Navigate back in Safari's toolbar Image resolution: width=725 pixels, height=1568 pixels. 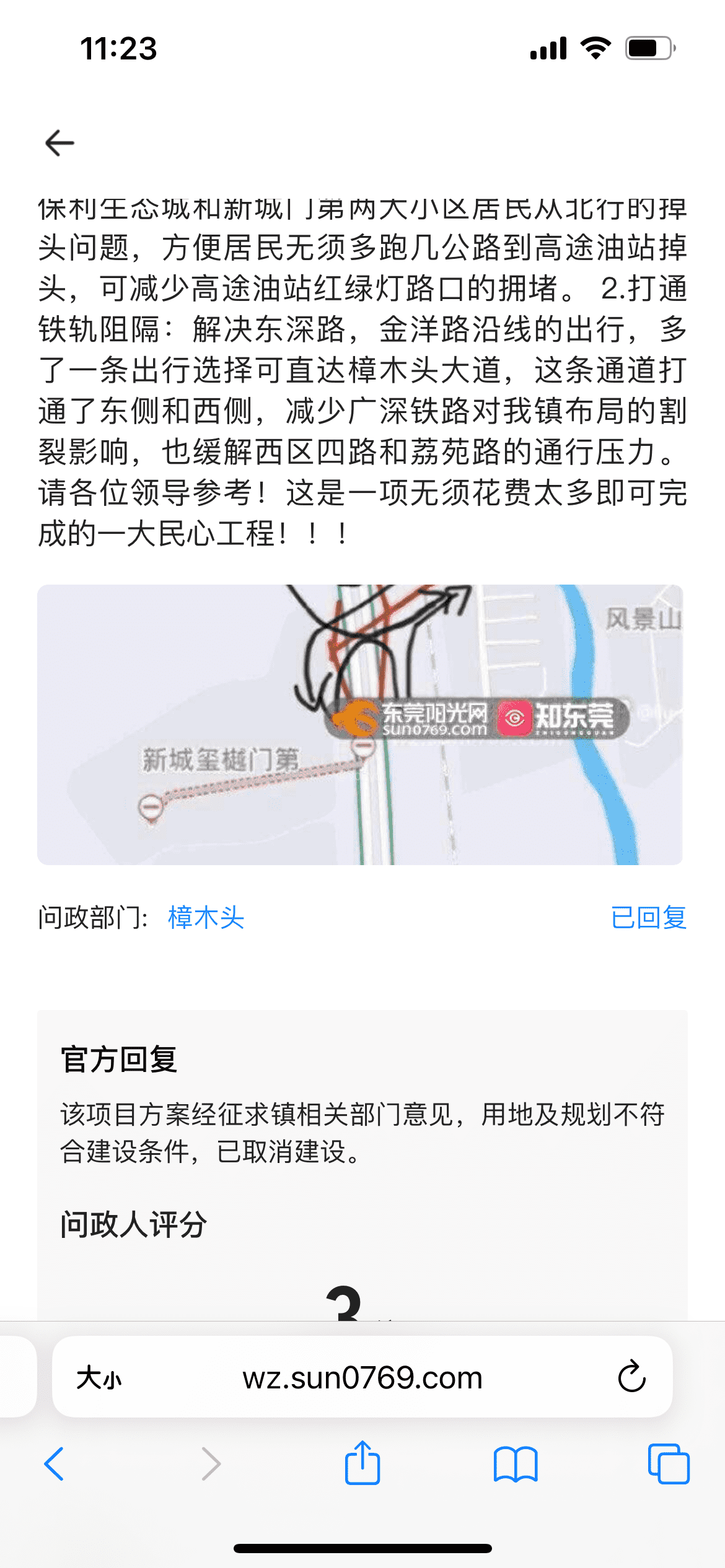coord(55,1465)
